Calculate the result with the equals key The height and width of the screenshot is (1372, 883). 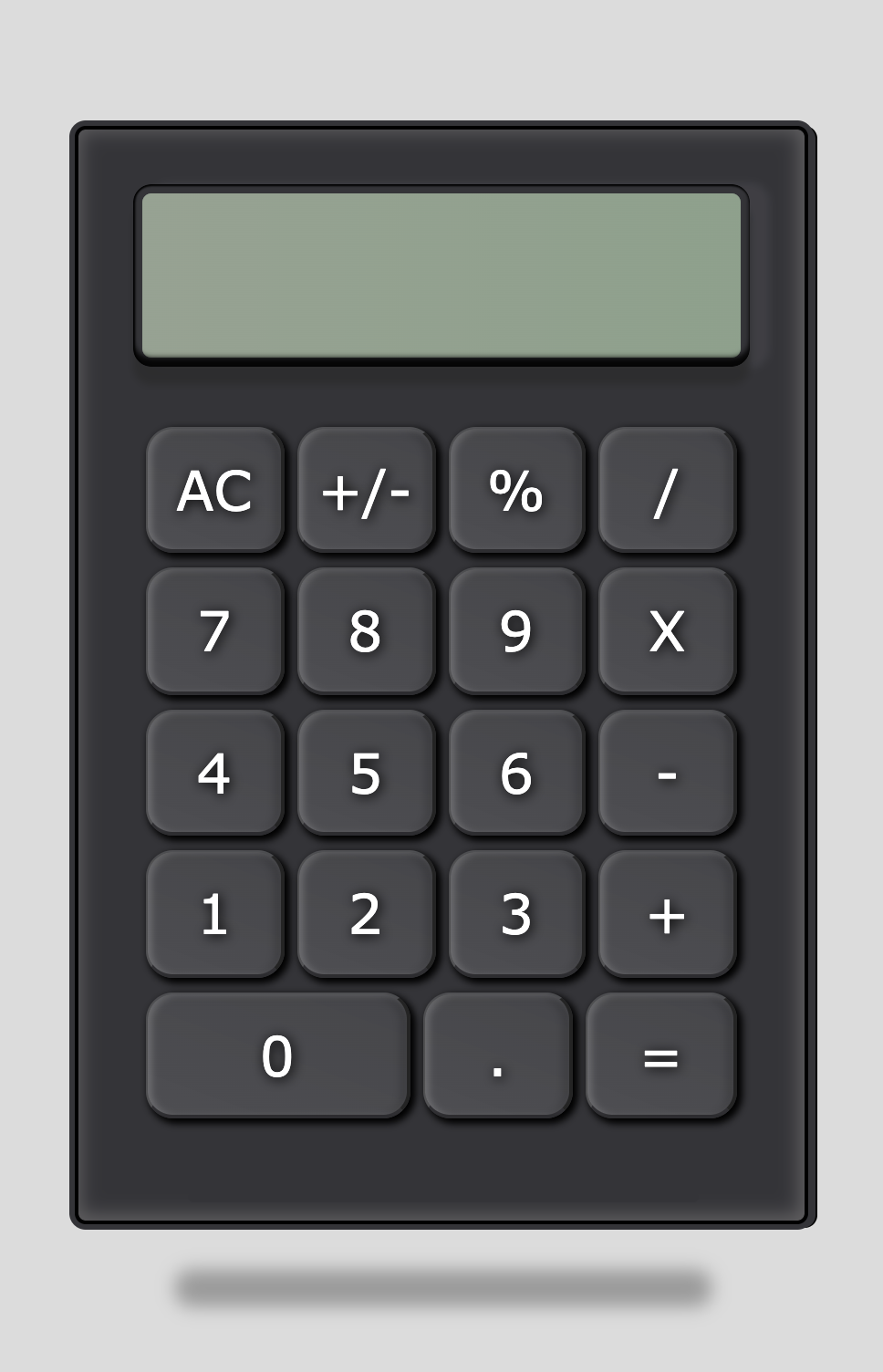660,1055
